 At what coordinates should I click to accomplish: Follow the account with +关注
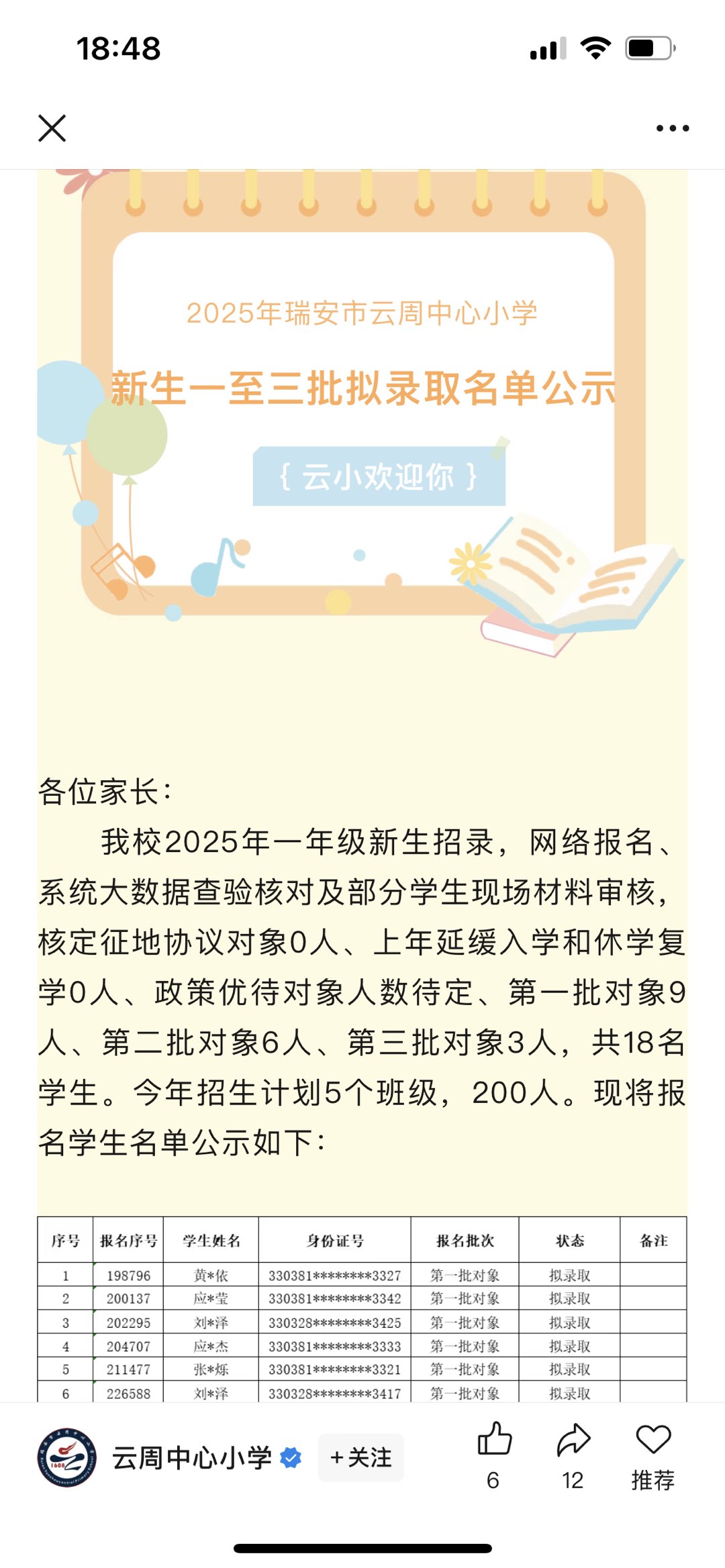pos(361,1457)
